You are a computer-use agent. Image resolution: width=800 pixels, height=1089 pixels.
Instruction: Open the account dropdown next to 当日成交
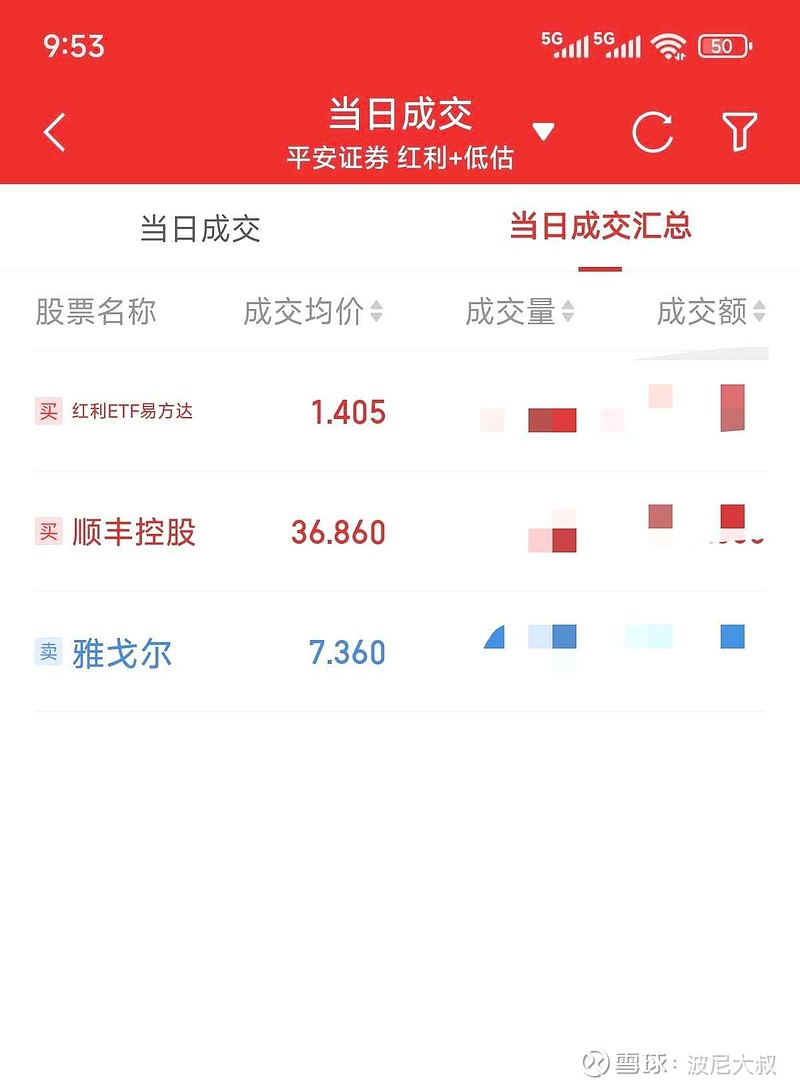pos(543,132)
